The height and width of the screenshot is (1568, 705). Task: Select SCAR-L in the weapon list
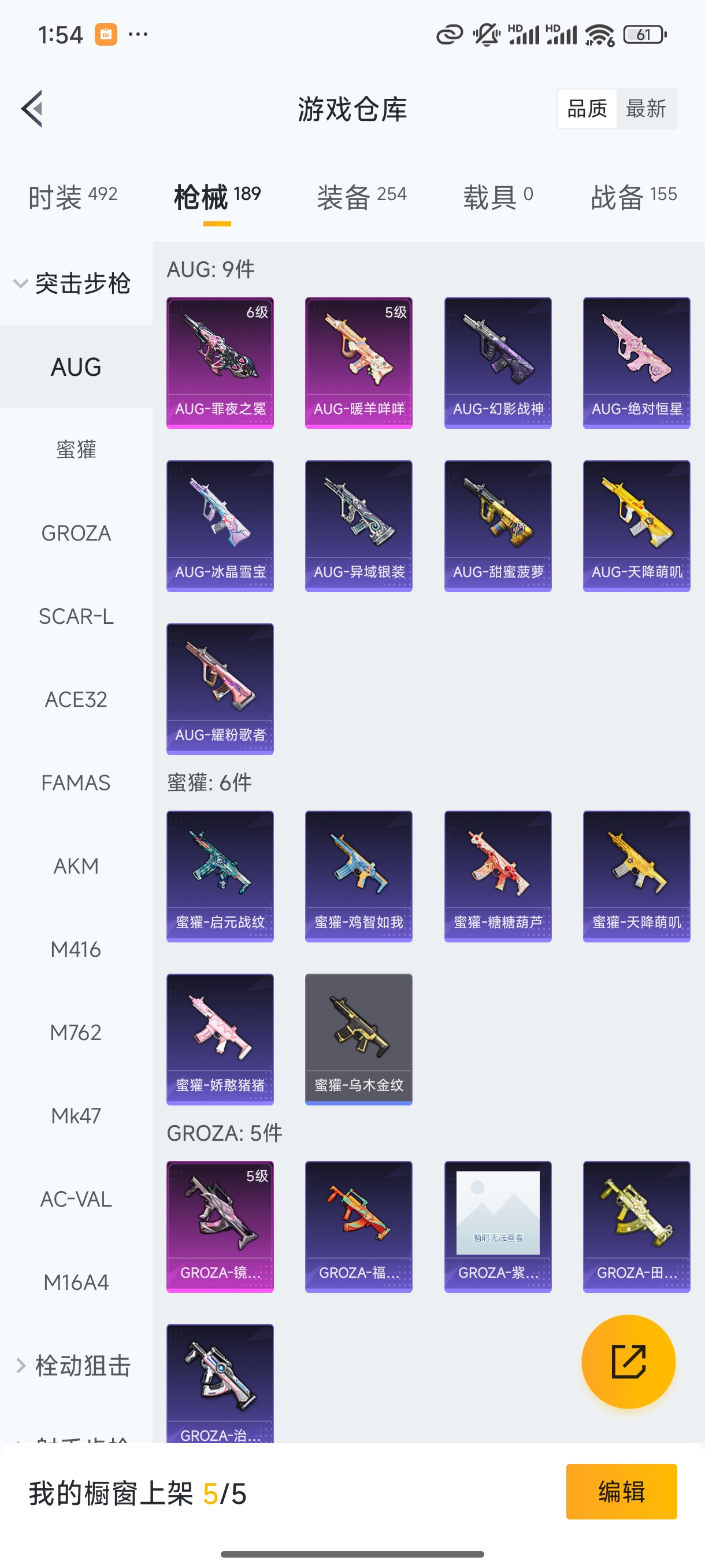pyautogui.click(x=76, y=616)
